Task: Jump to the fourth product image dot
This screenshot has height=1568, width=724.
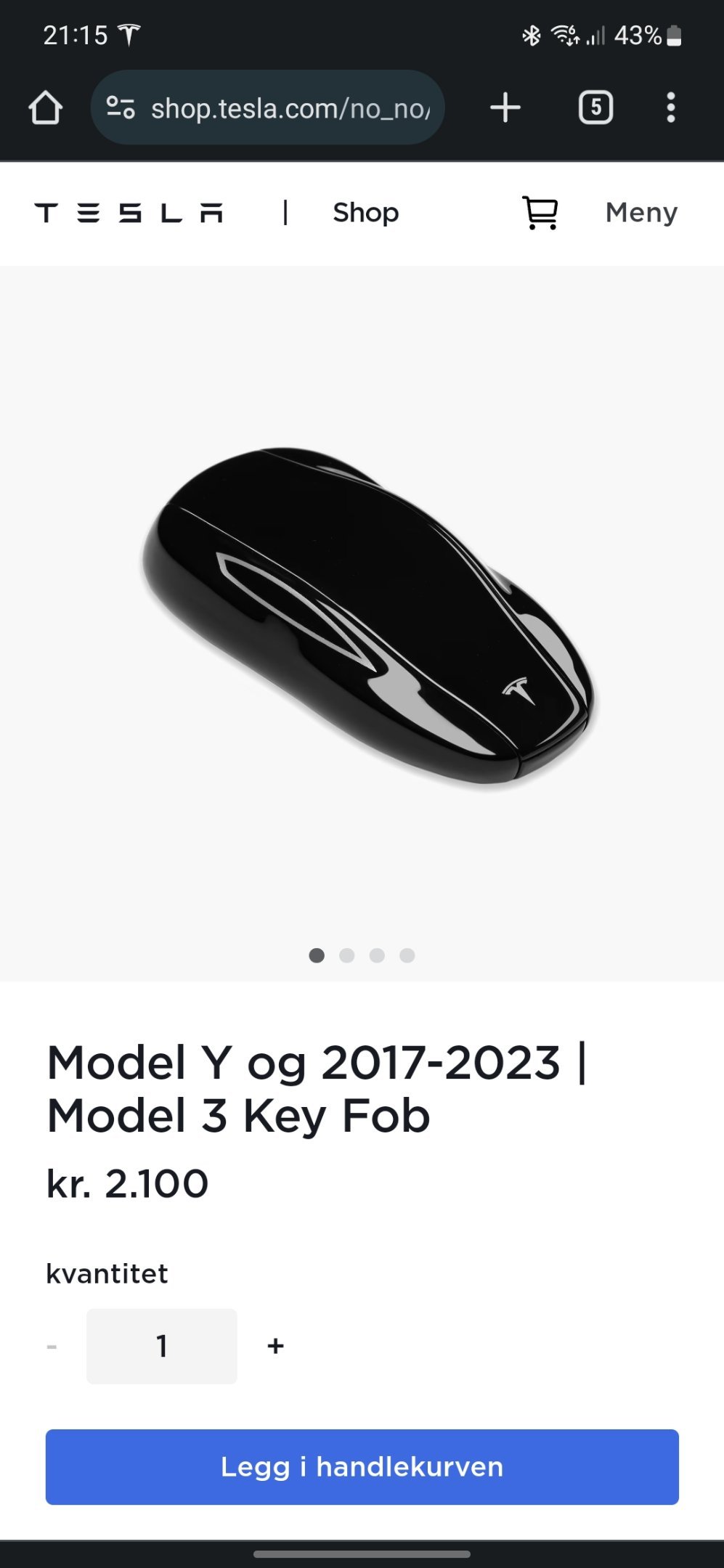Action: (x=407, y=955)
